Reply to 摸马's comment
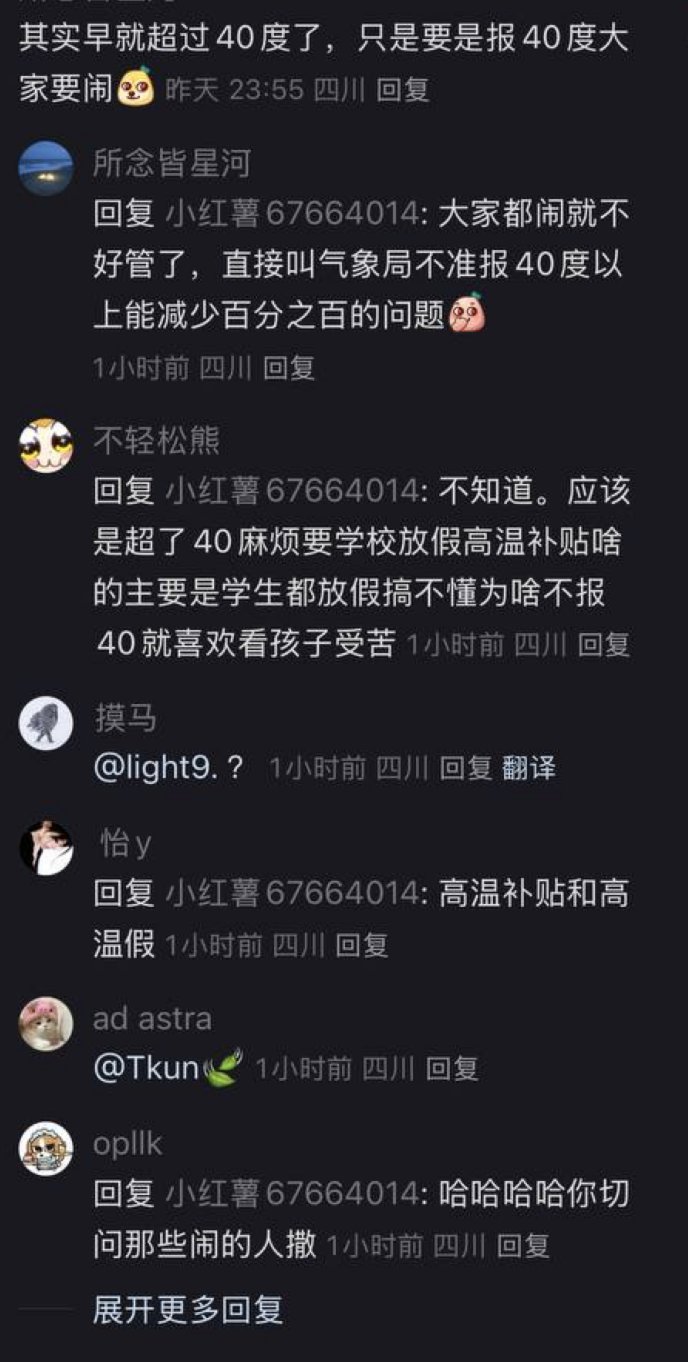This screenshot has height=1362, width=688. (x=467, y=769)
